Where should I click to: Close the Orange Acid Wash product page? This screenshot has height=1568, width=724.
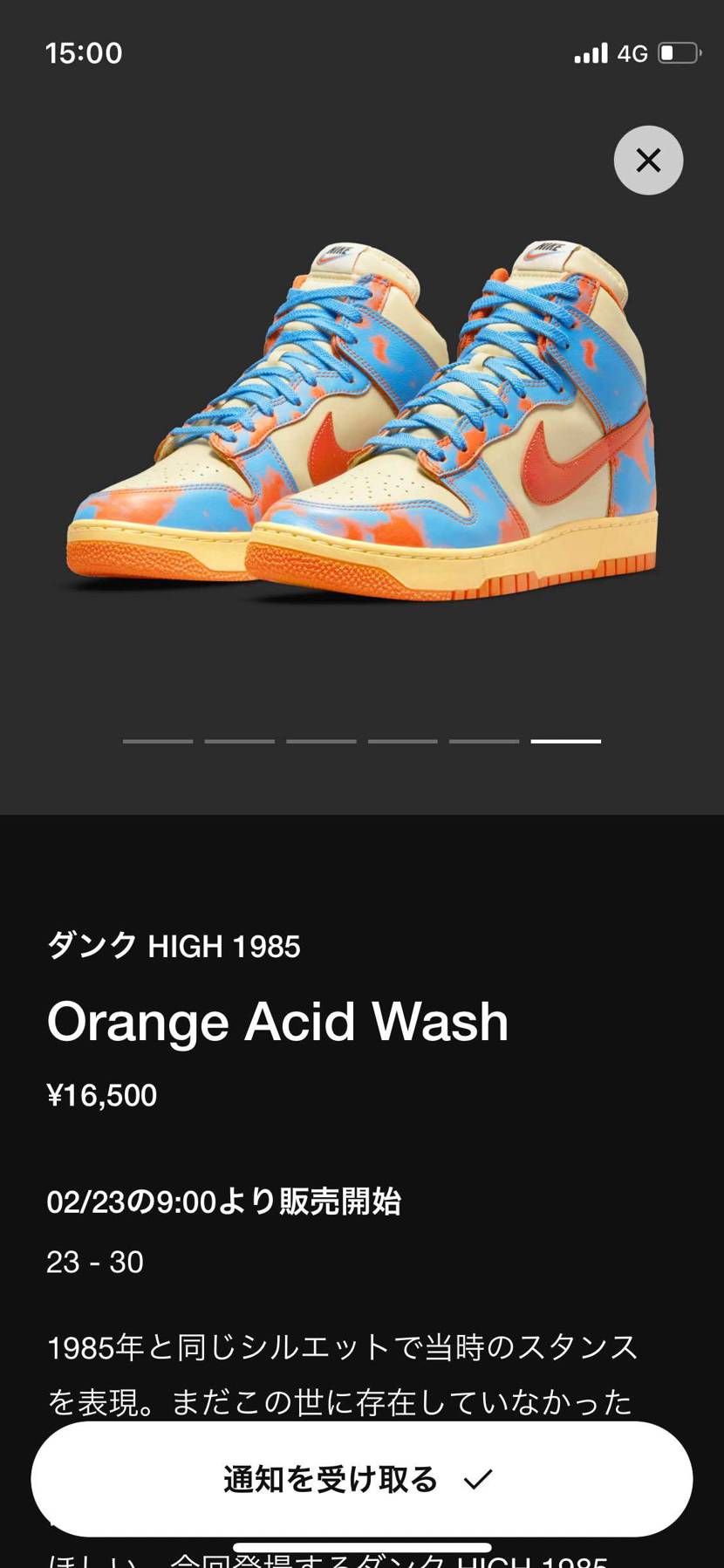(648, 161)
